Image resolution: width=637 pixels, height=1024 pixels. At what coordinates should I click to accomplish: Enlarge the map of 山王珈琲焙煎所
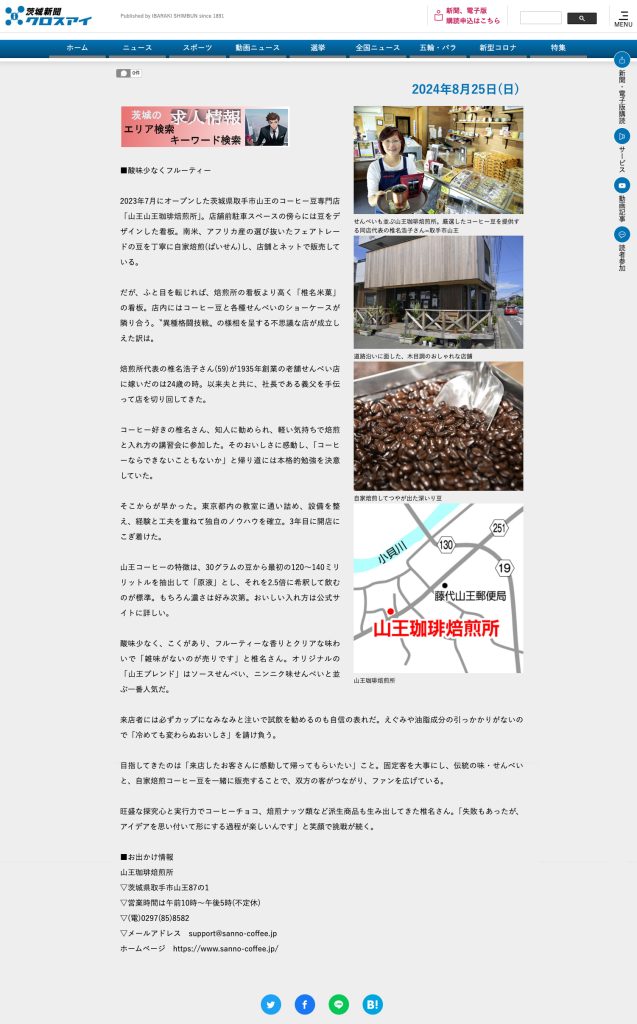click(438, 588)
